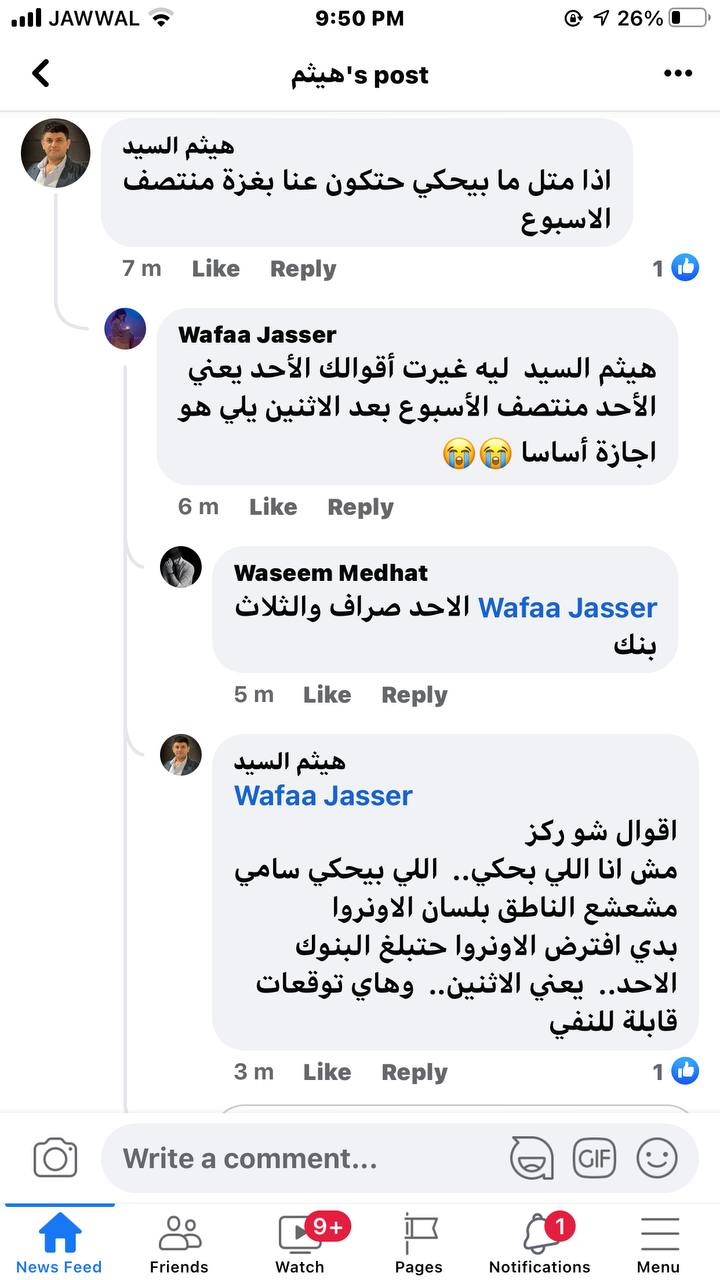Like هيثم السيد's top comment

(215, 268)
